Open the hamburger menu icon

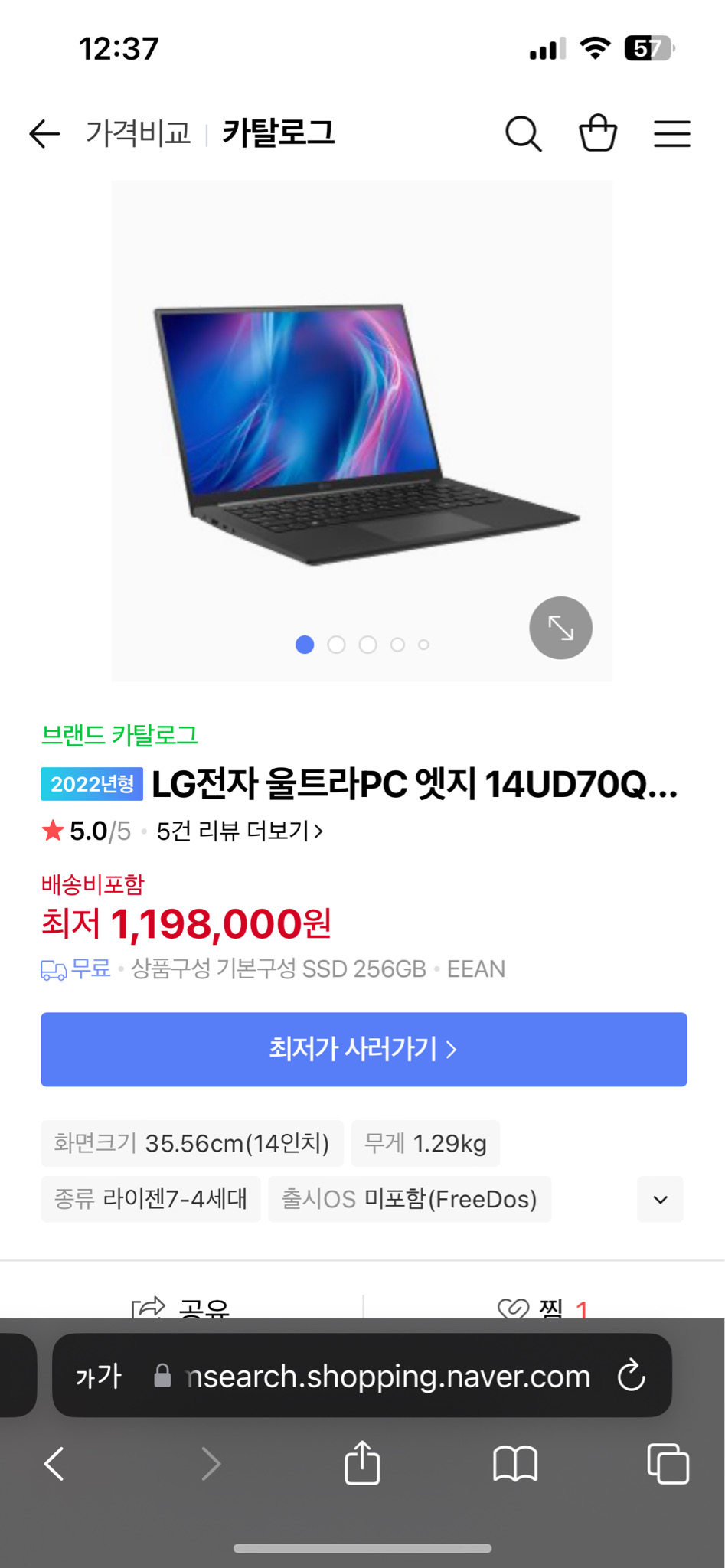[671, 133]
